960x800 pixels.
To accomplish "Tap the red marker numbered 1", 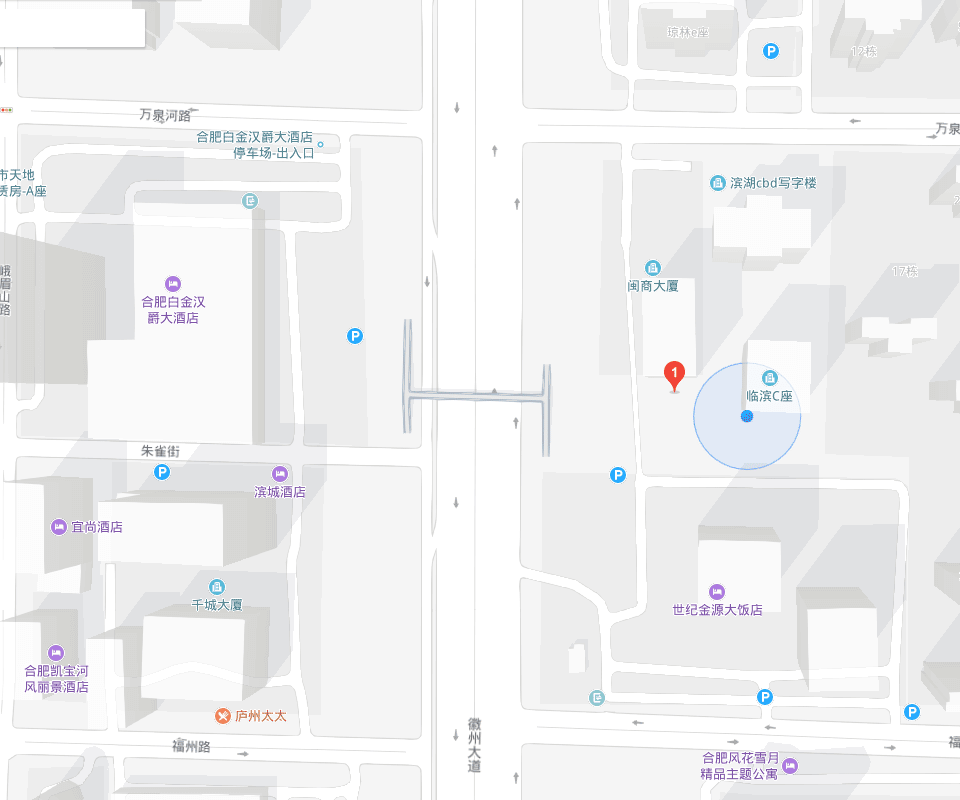I will (675, 375).
